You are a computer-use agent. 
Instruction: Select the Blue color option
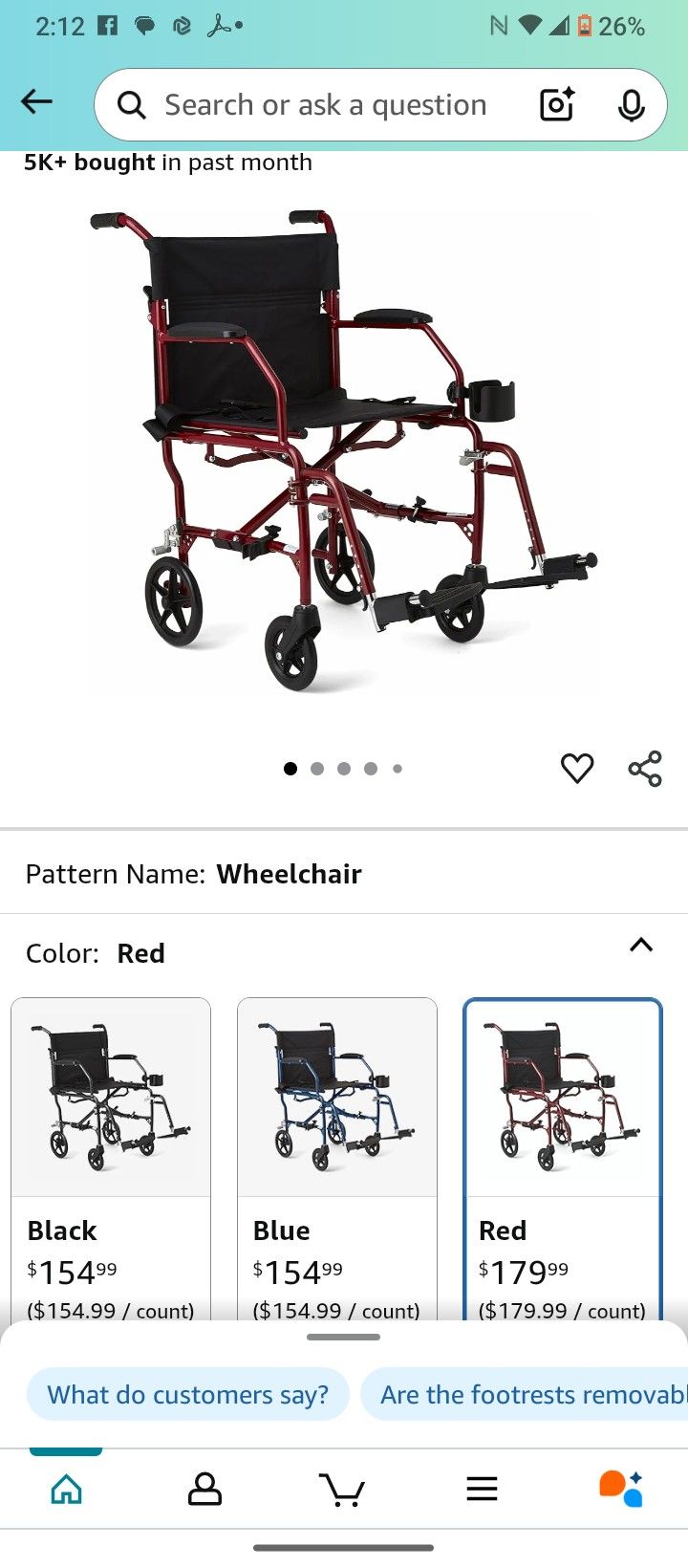coord(337,1147)
